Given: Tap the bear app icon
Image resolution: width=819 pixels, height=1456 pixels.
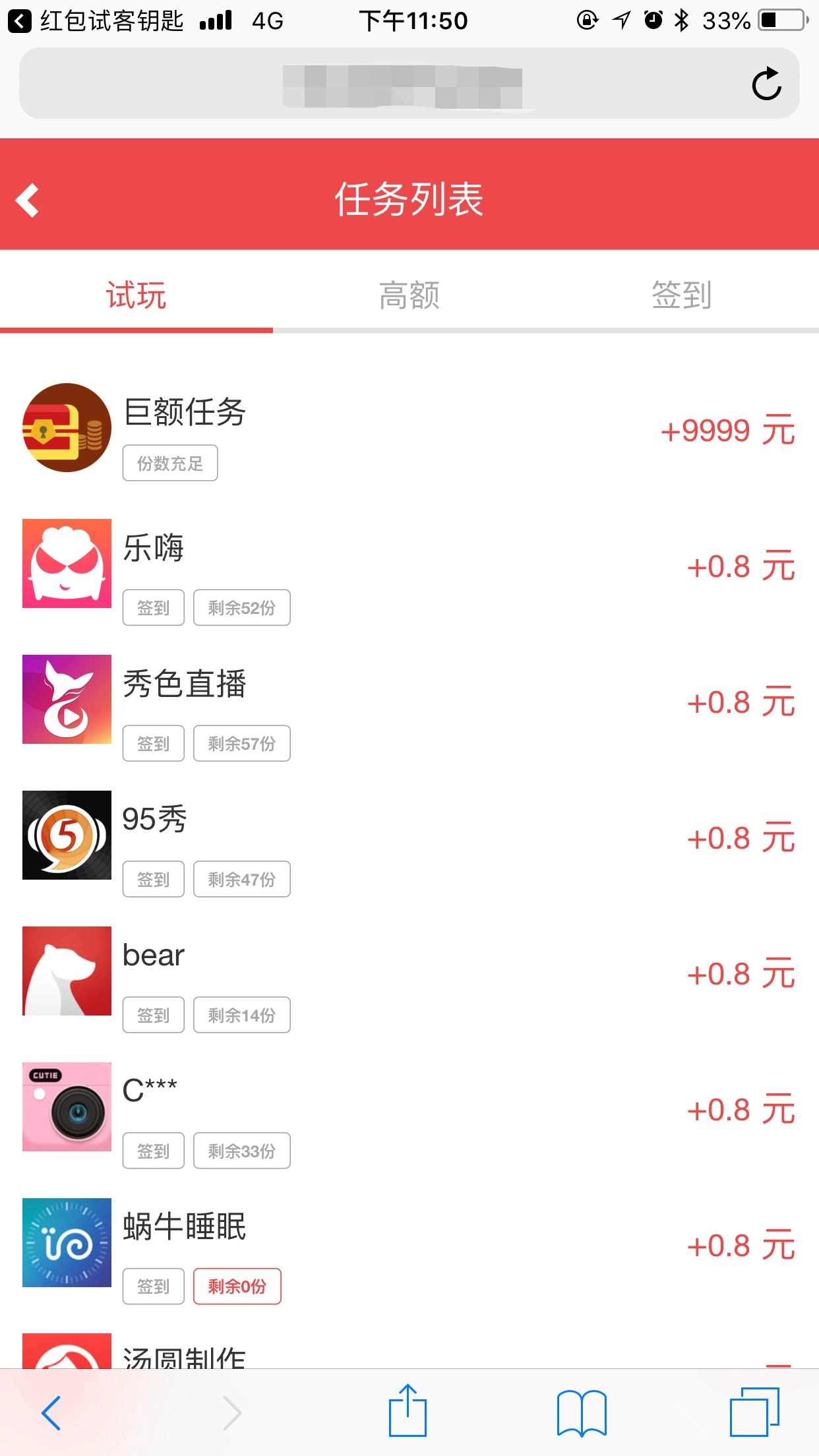Looking at the screenshot, I should point(66,972).
